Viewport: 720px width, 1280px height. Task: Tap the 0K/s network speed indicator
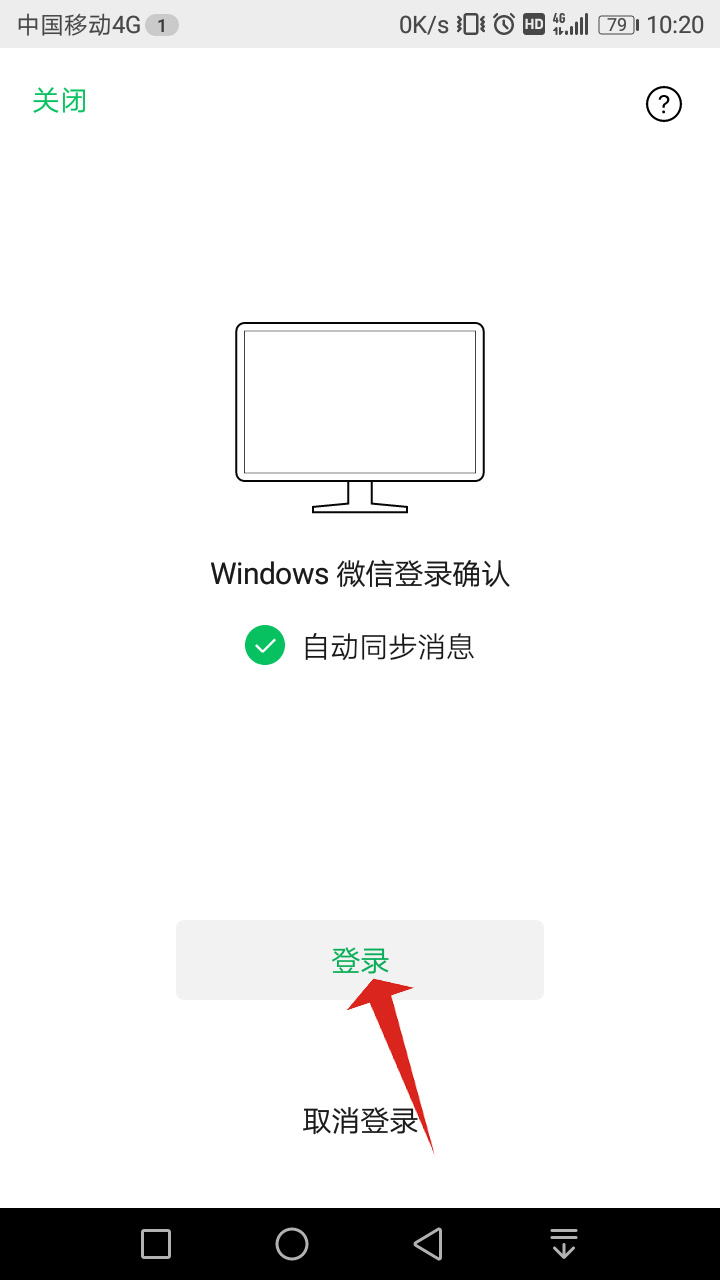(424, 24)
